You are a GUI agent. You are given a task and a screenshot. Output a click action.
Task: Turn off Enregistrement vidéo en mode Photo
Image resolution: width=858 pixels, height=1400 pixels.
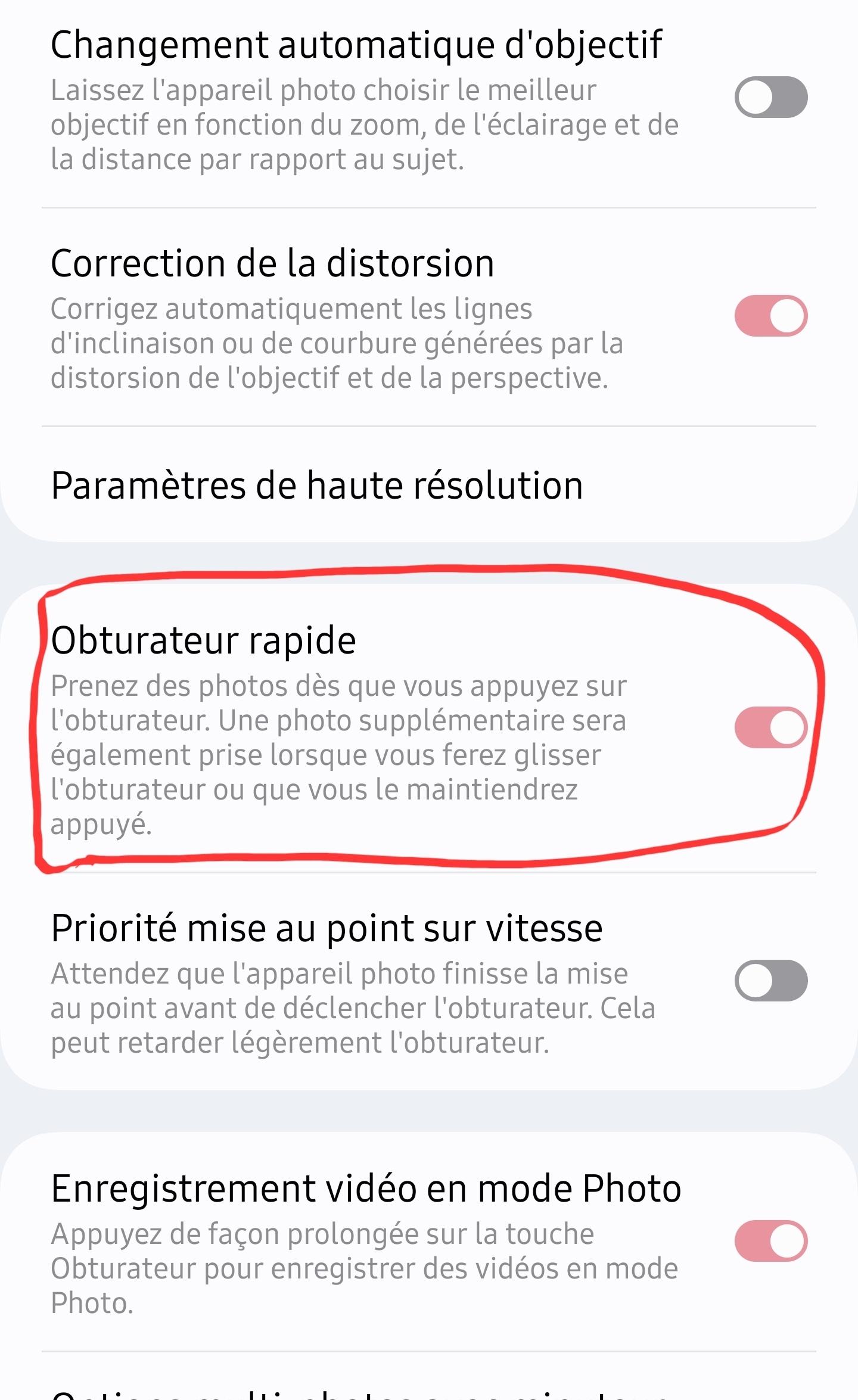click(x=771, y=1241)
